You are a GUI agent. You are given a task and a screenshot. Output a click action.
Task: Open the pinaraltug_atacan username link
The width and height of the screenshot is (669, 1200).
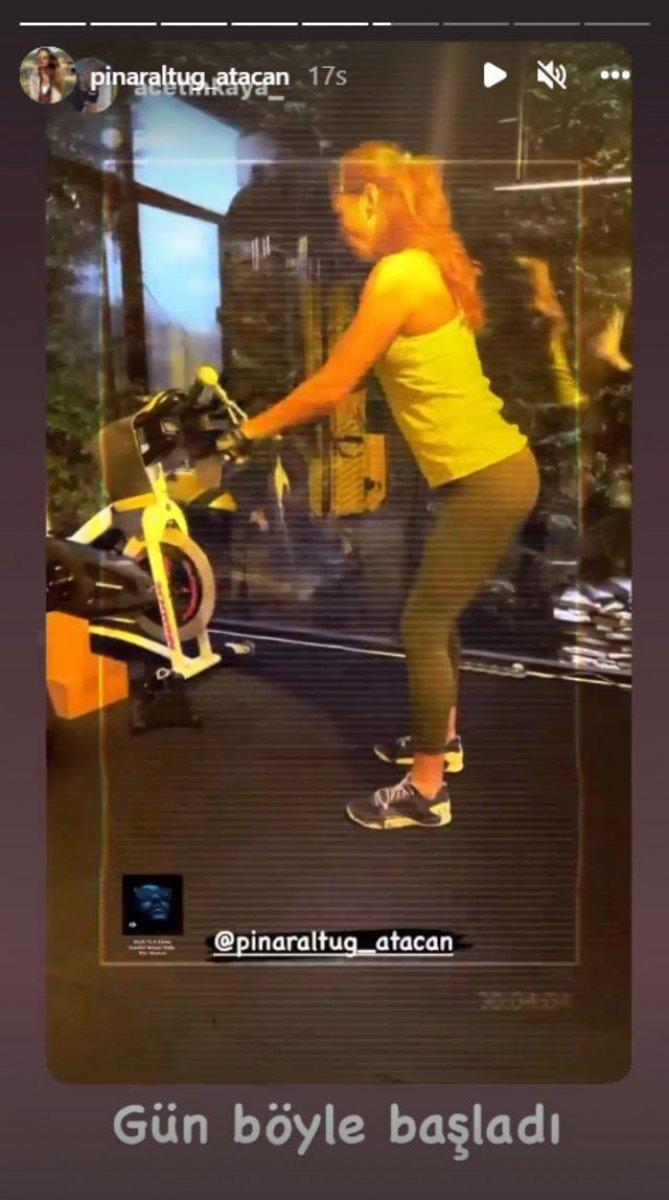click(188, 76)
